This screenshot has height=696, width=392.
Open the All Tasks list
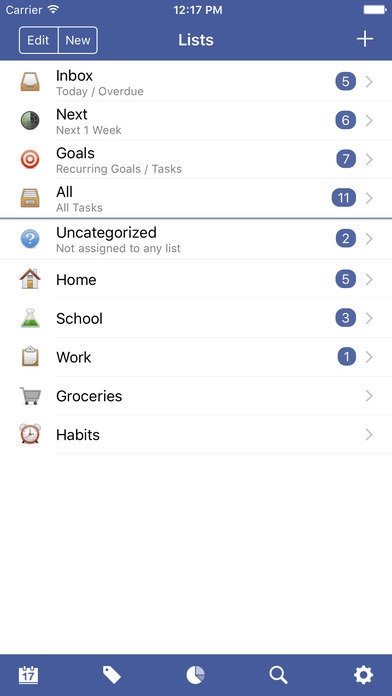[196, 198]
